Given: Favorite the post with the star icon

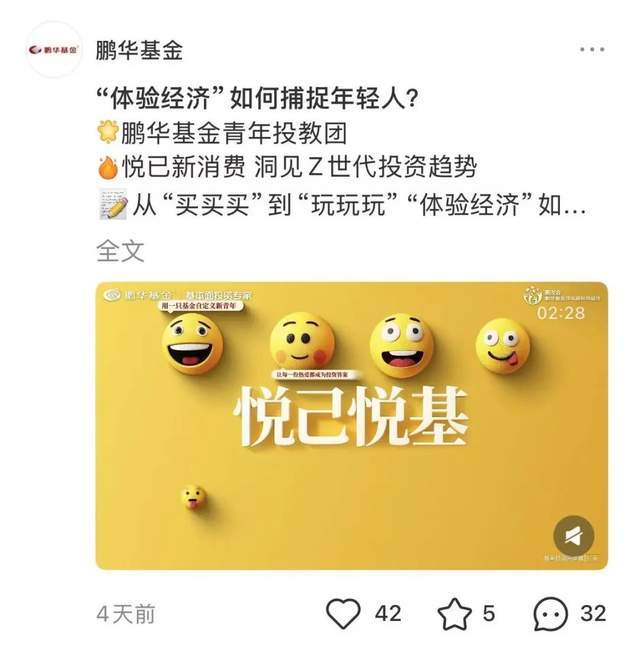Looking at the screenshot, I should 455,611.
